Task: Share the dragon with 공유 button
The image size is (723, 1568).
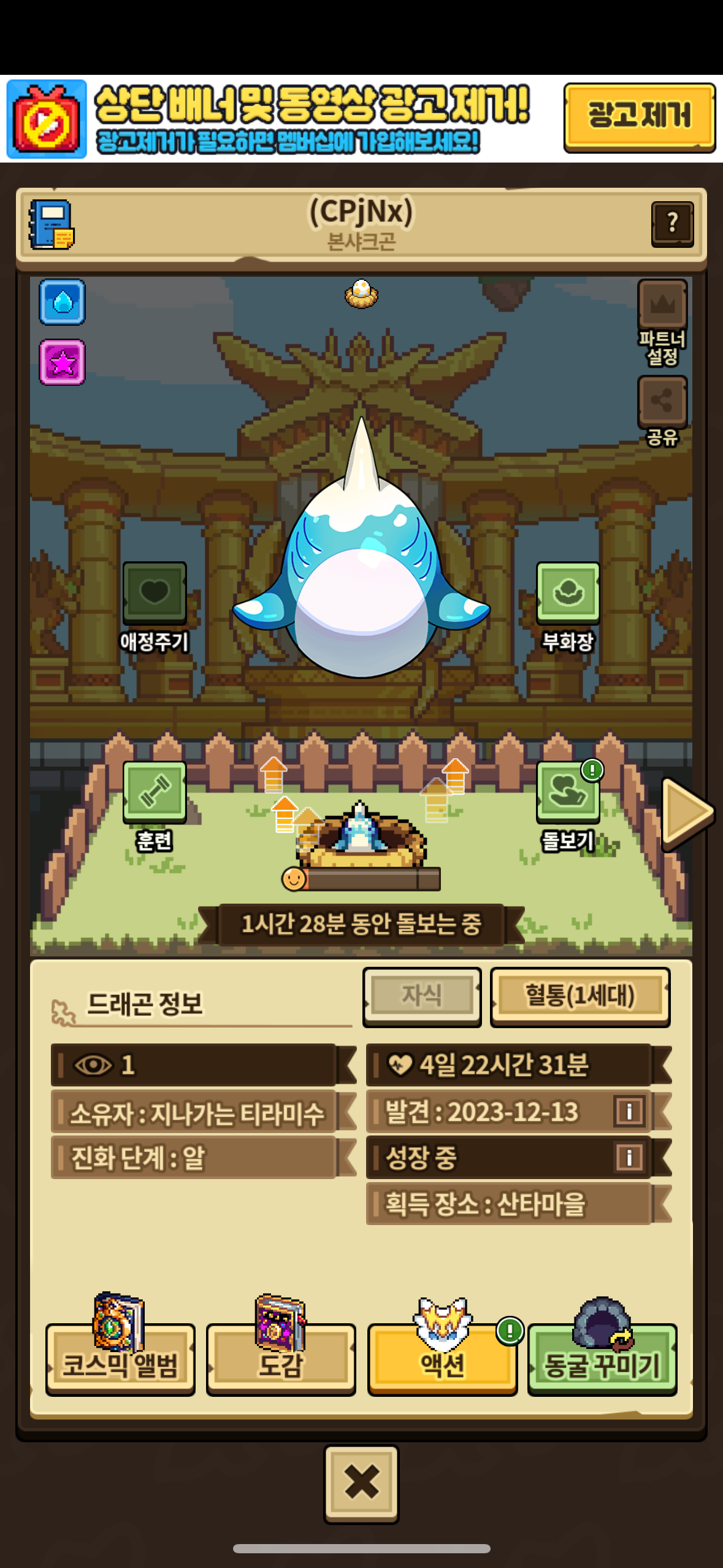Action: [662, 402]
